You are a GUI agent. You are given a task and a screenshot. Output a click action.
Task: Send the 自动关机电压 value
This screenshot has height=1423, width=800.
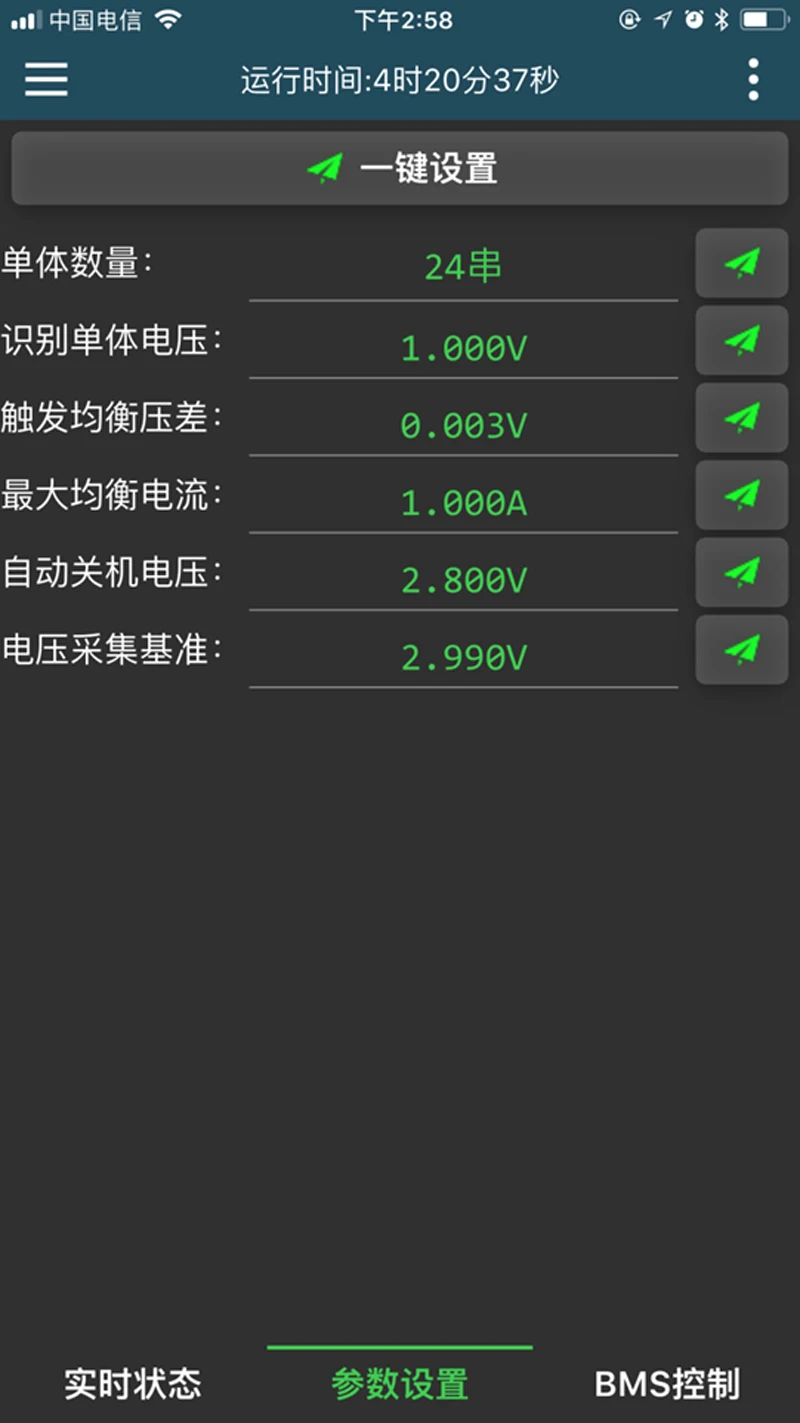click(x=742, y=572)
